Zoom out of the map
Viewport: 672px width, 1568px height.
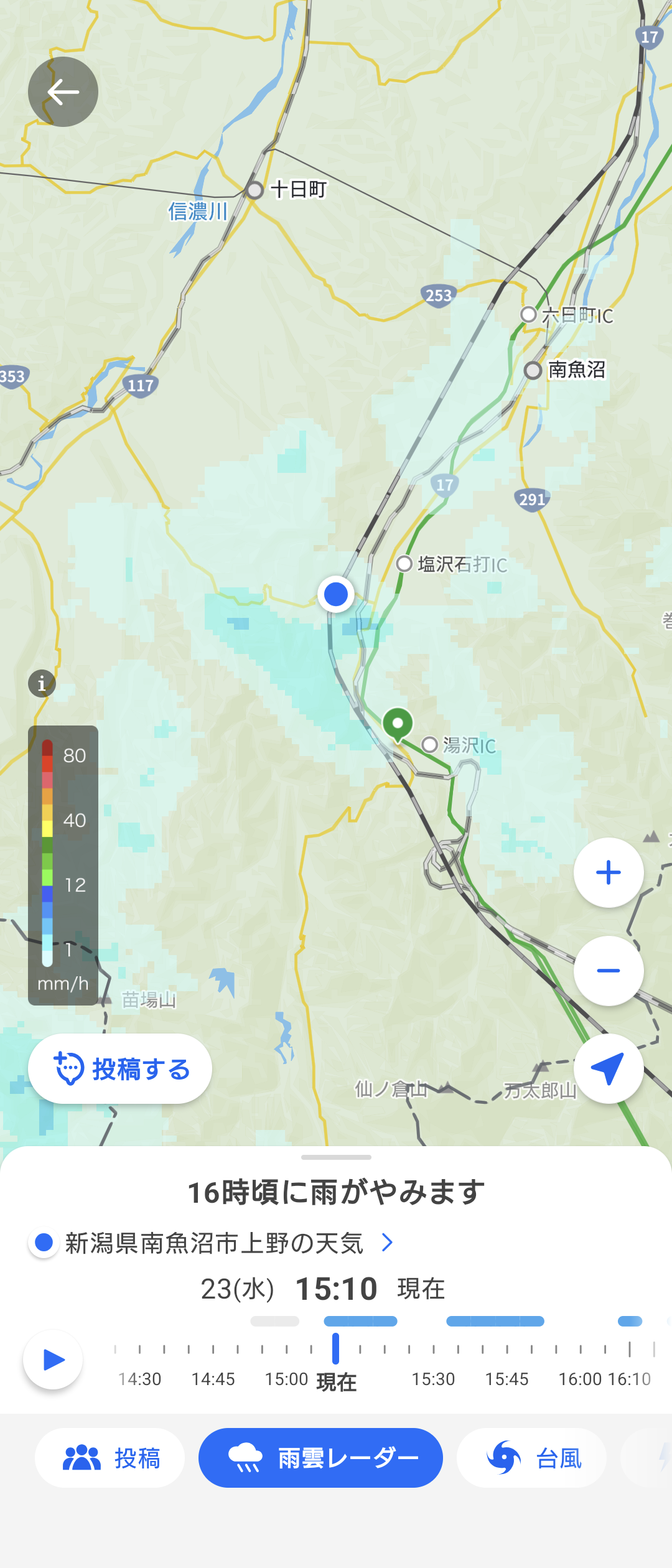[609, 971]
